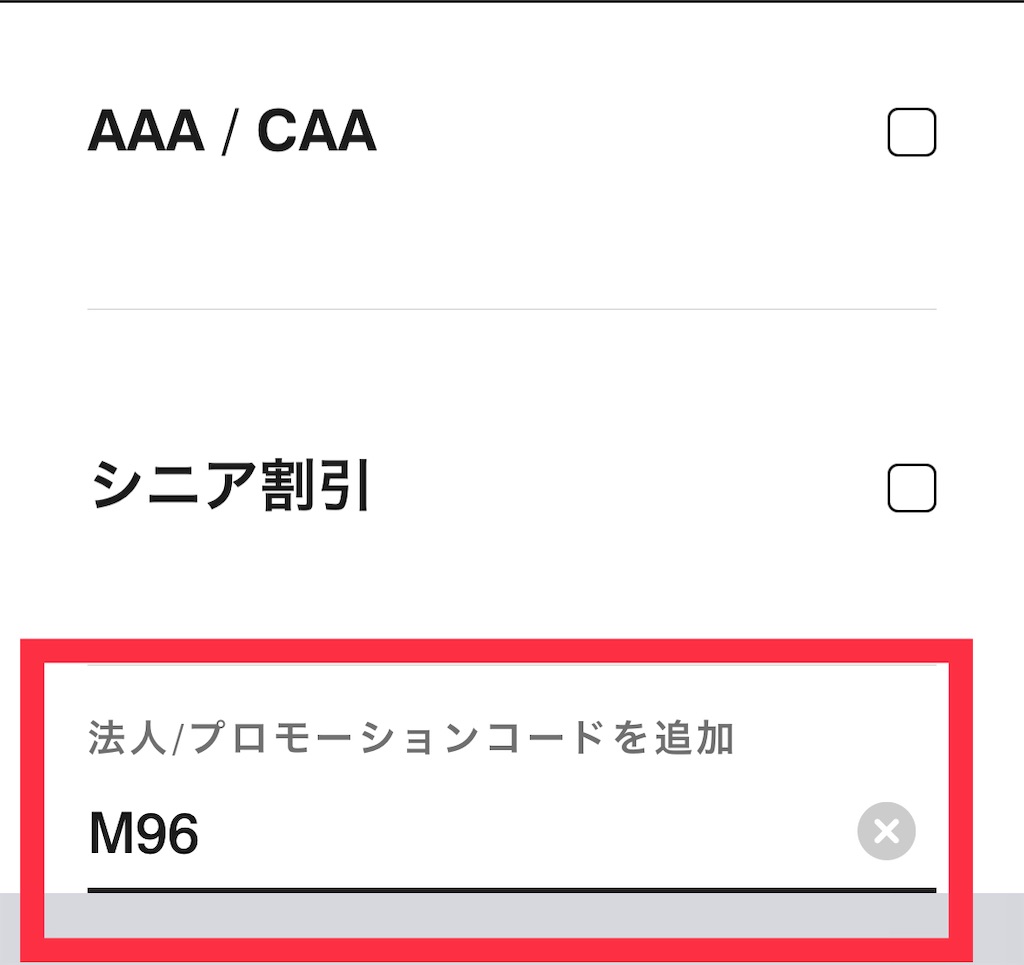Clear the entered promotion code
The width and height of the screenshot is (1024, 965).
coord(886,831)
